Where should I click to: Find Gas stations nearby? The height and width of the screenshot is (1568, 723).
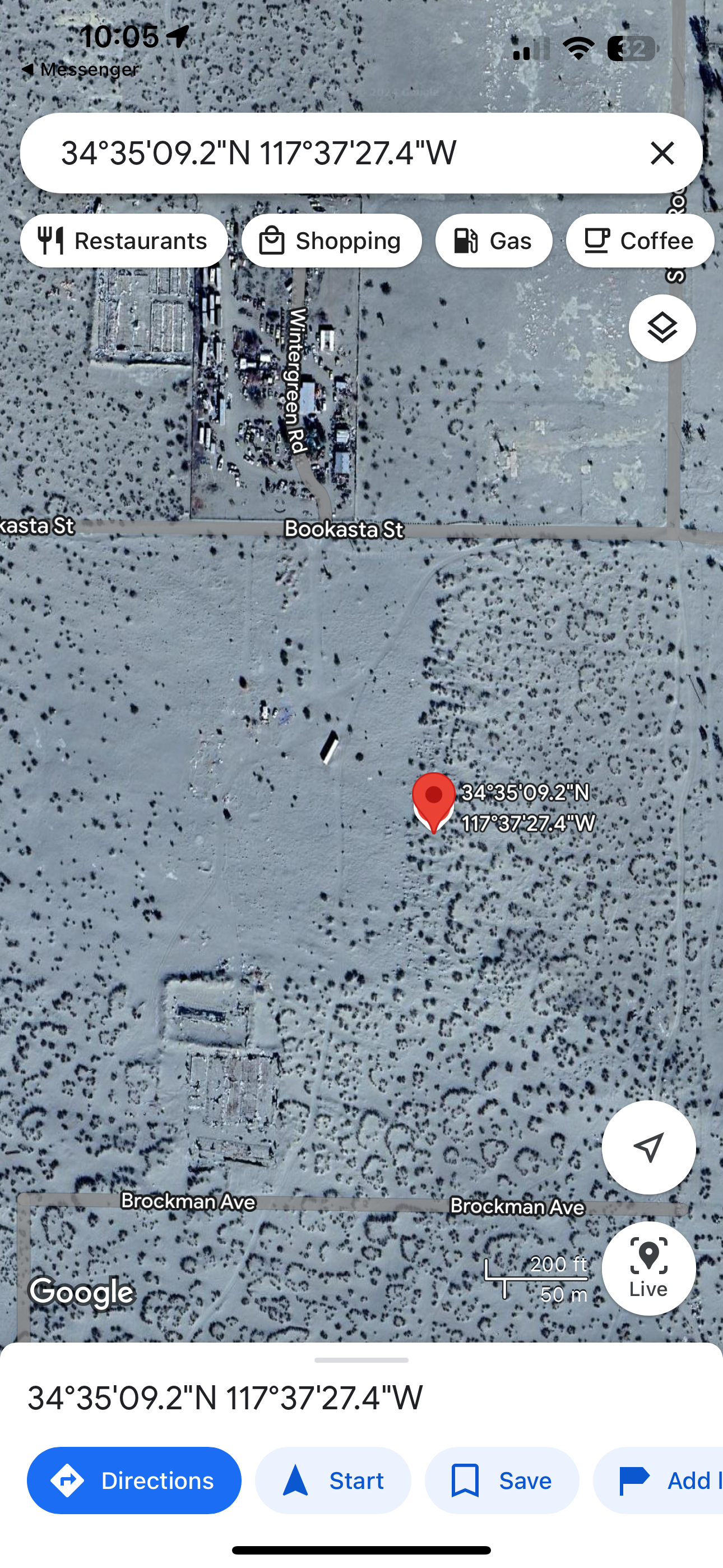[x=494, y=241]
